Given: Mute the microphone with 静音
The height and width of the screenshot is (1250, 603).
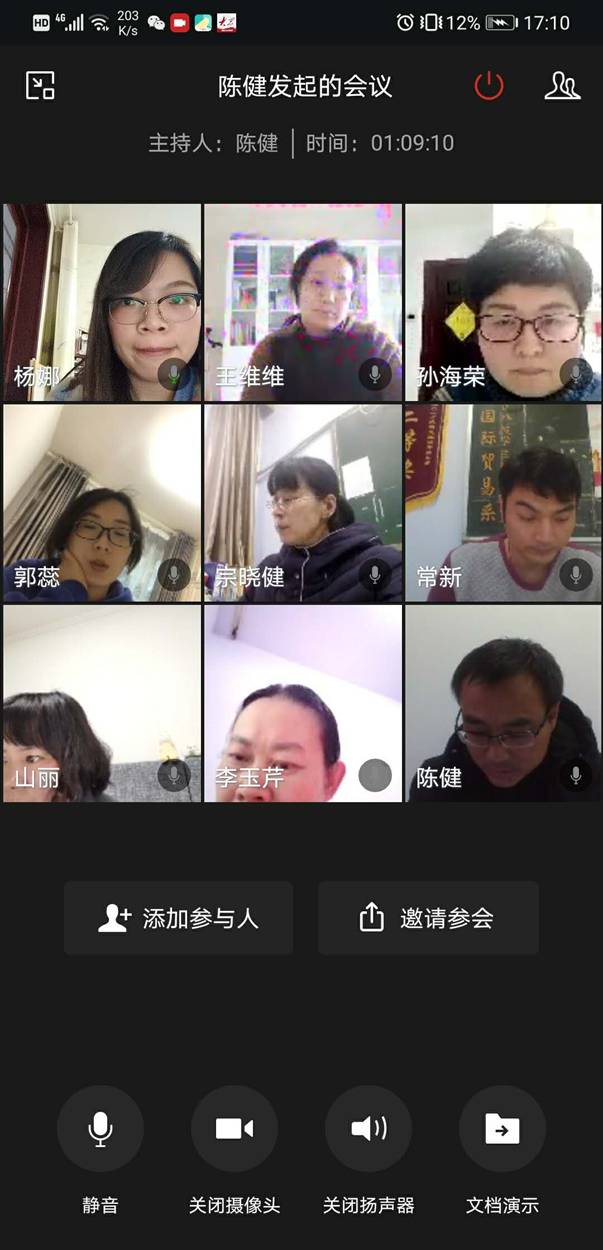Looking at the screenshot, I should (x=100, y=1129).
